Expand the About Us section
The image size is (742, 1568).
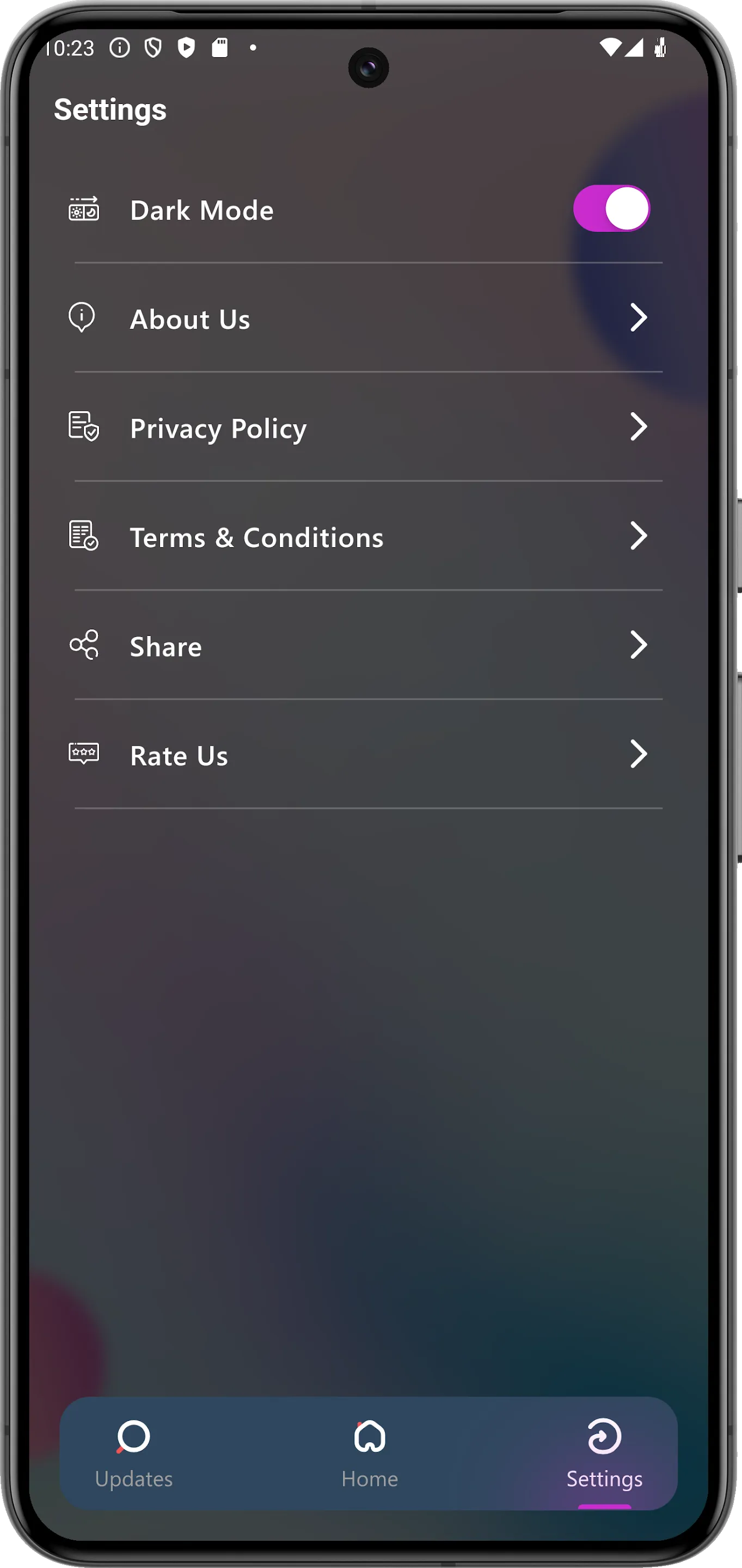[x=639, y=317]
